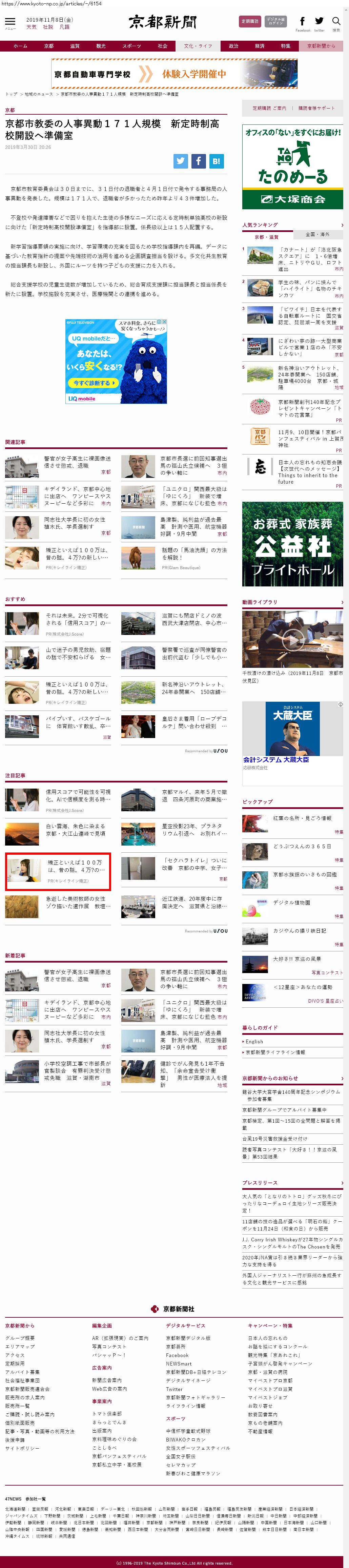The height and width of the screenshot is (1568, 349).
Task: Open 京都新聞から in top navigation
Action: 321,46
